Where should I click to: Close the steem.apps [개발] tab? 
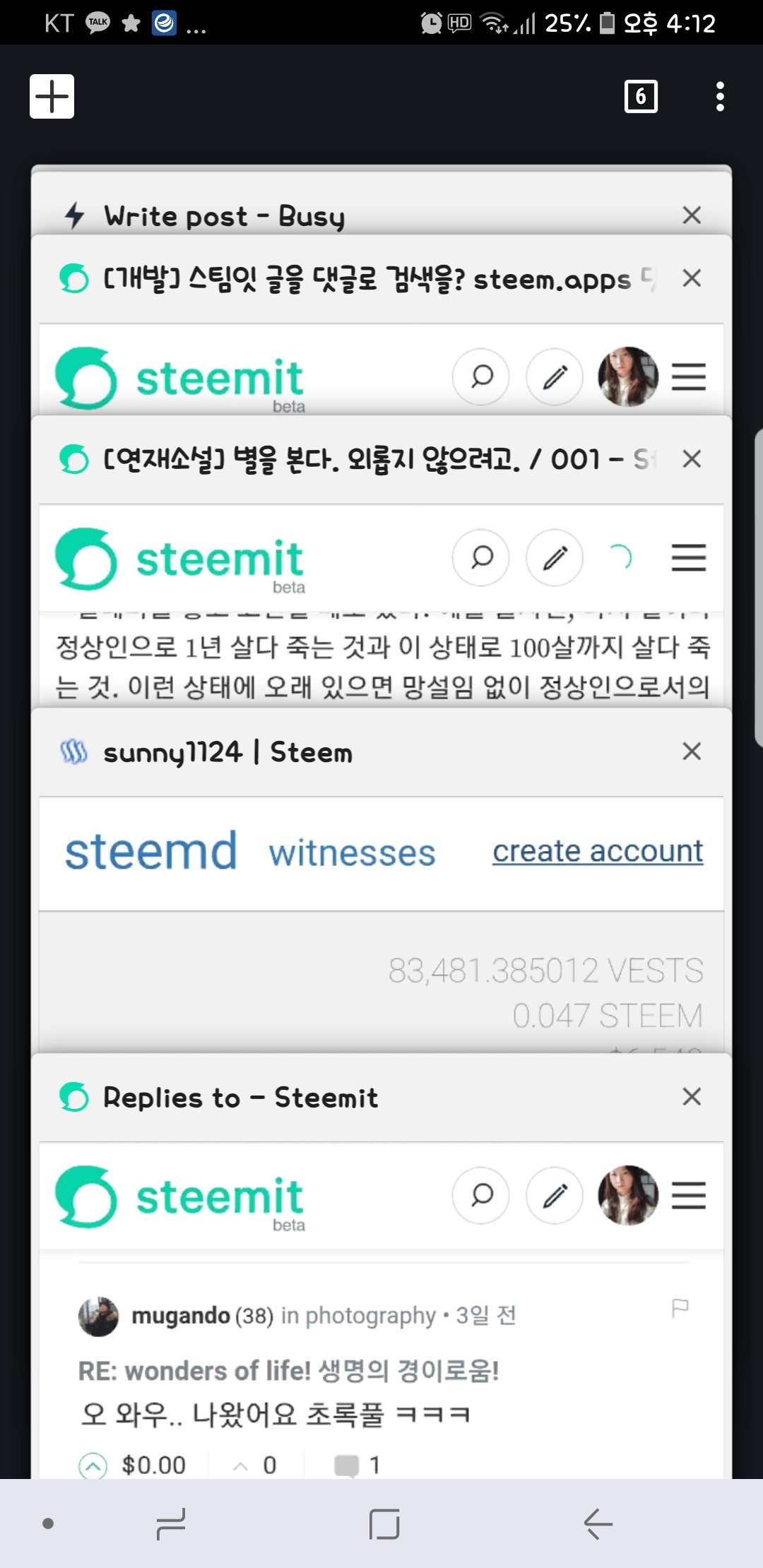(692, 278)
